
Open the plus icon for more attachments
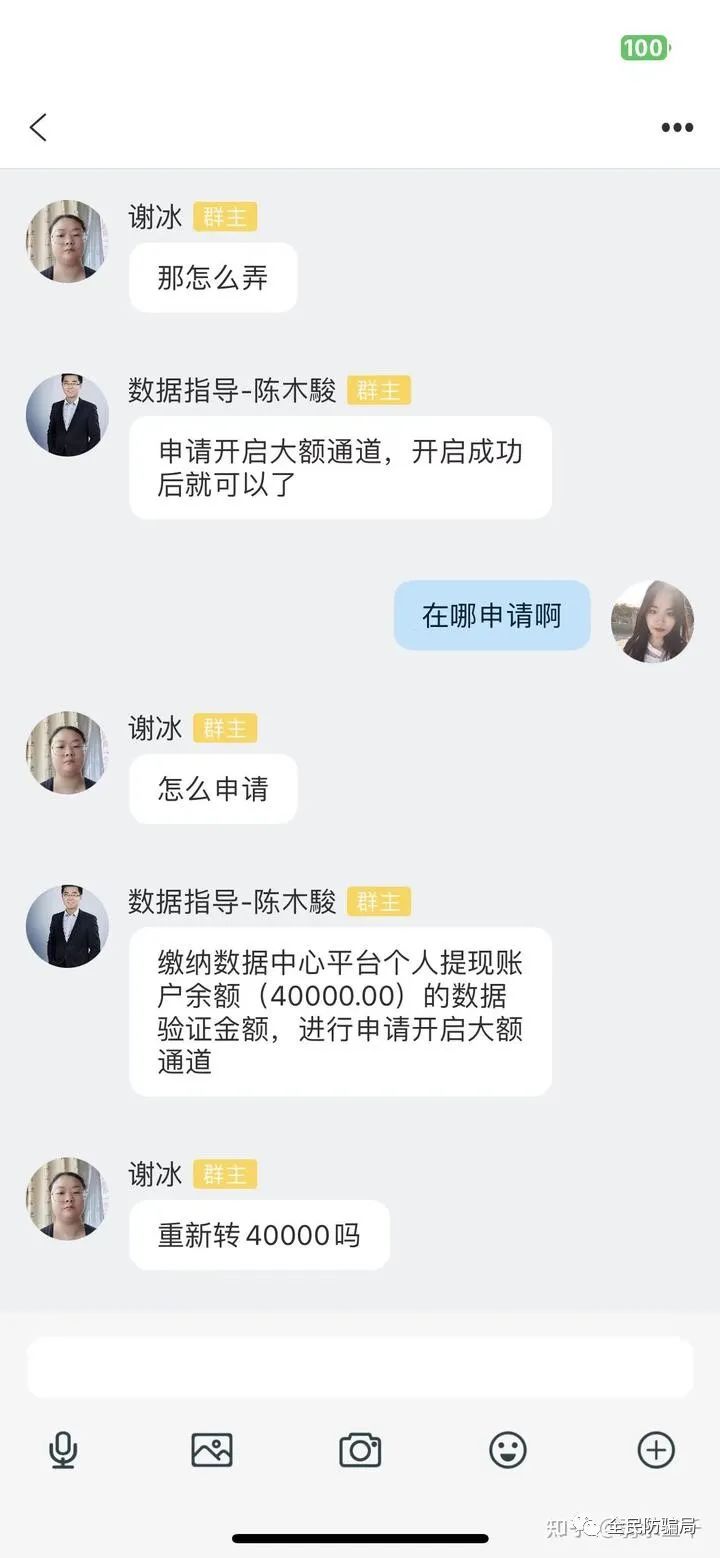(x=656, y=1450)
